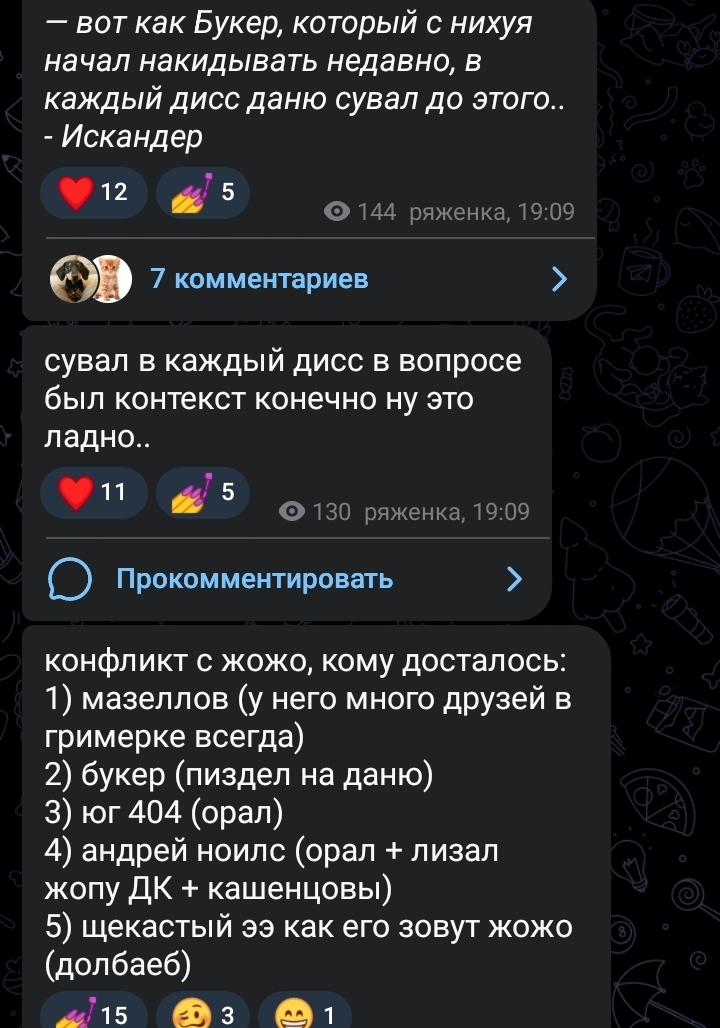The image size is (720, 1028).
Task: Tap the reaction with count 5 on Искандер post
Action: click(x=203, y=193)
